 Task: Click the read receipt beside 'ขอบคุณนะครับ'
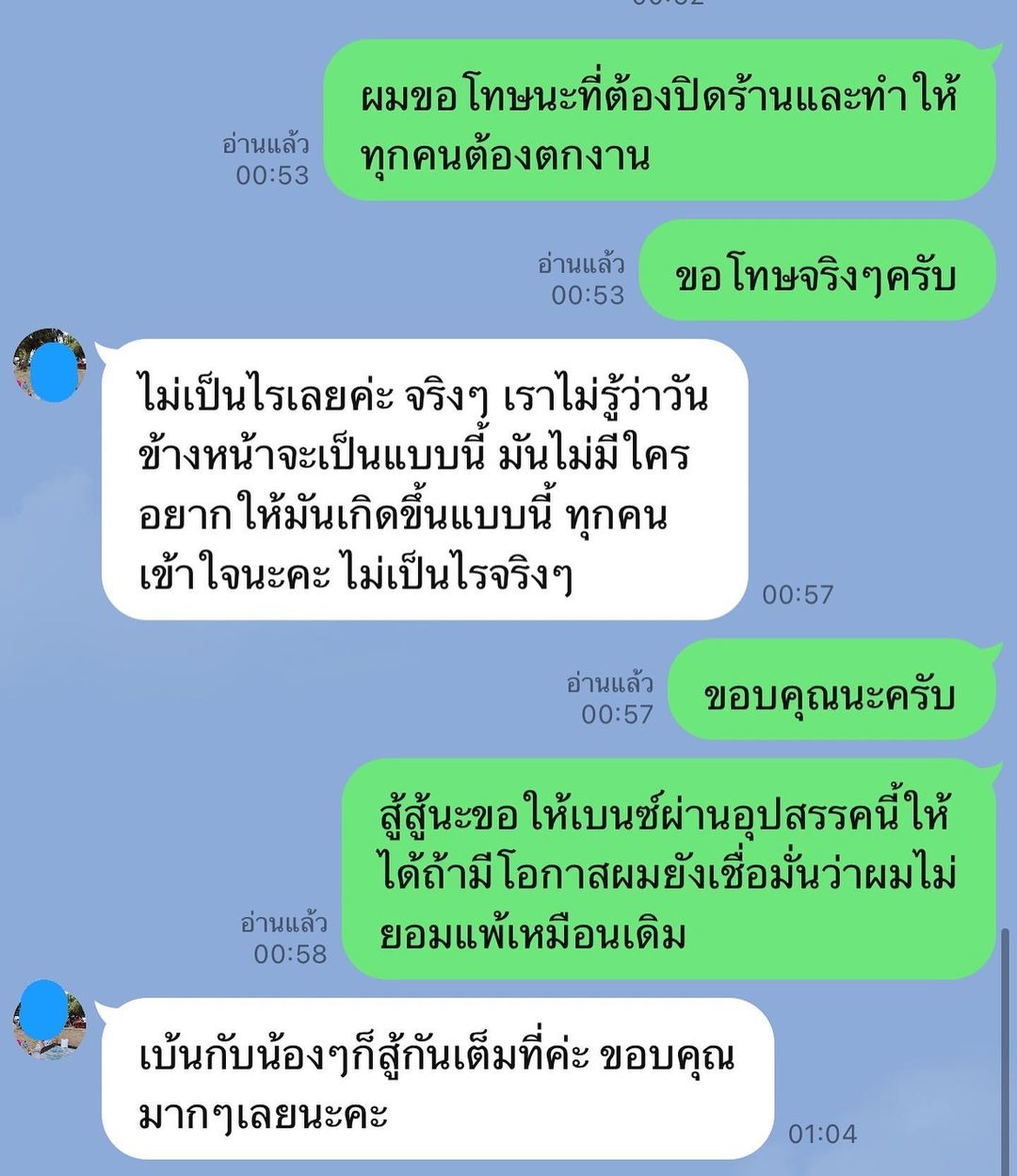[x=612, y=697]
